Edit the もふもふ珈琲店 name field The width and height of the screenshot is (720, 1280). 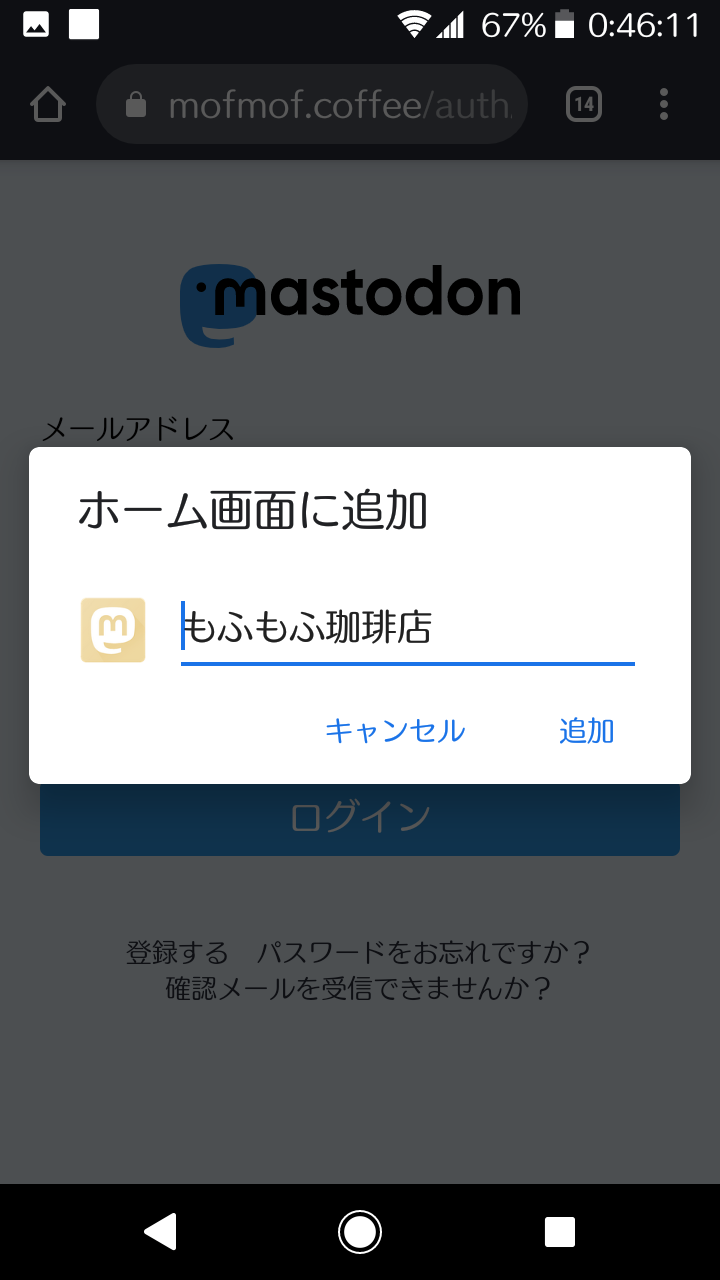[x=408, y=629]
